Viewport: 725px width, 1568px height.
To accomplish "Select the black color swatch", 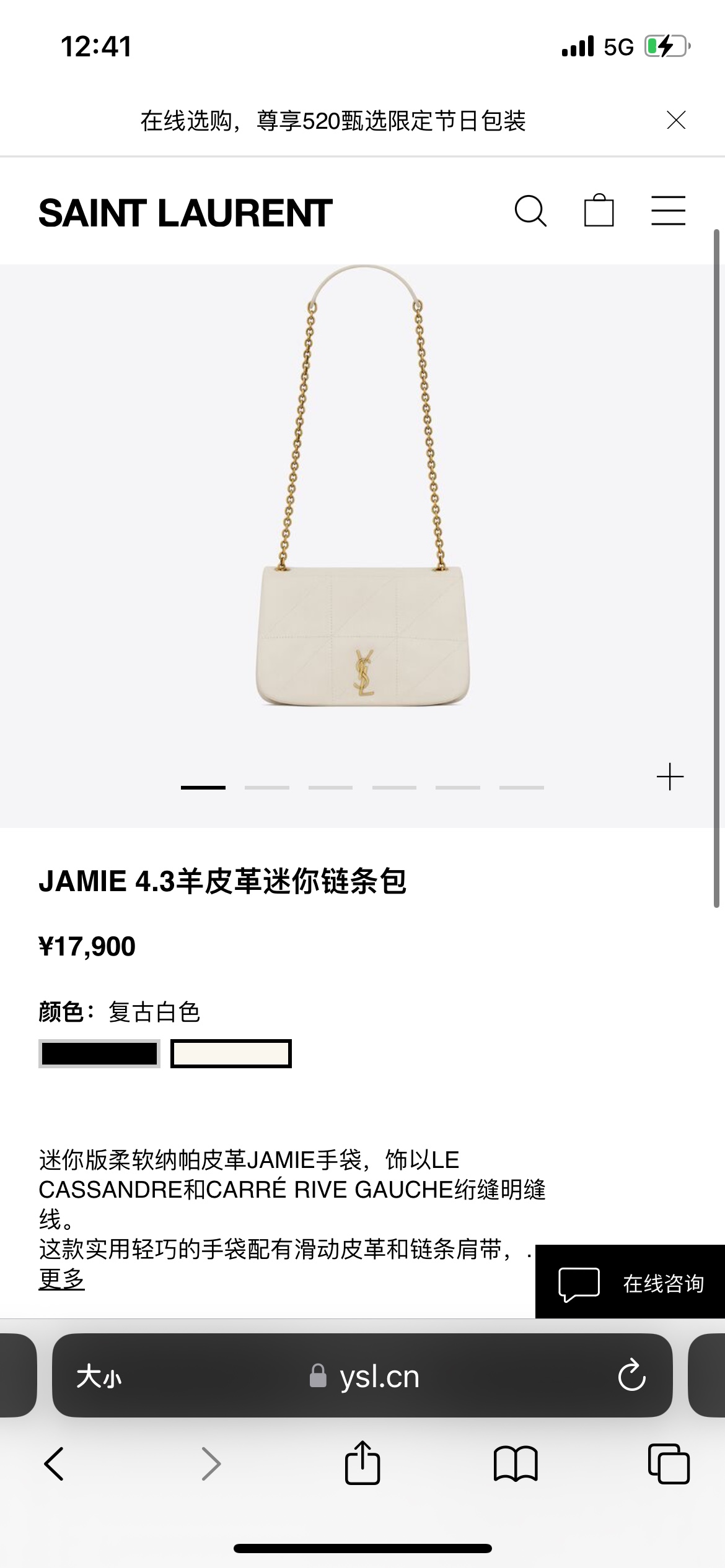I will 99,1053.
